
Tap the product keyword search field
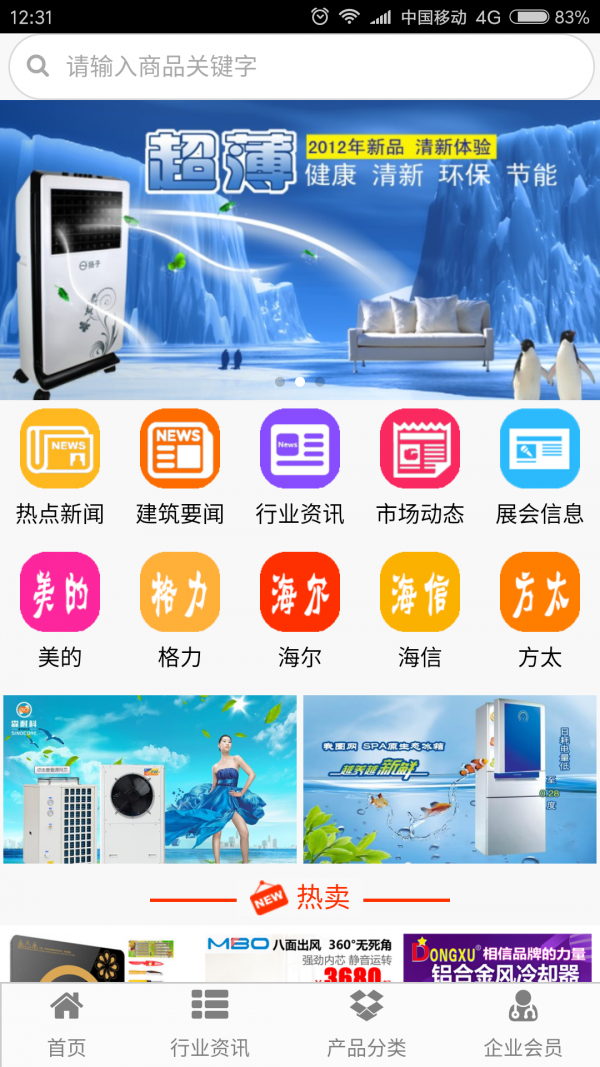point(300,67)
